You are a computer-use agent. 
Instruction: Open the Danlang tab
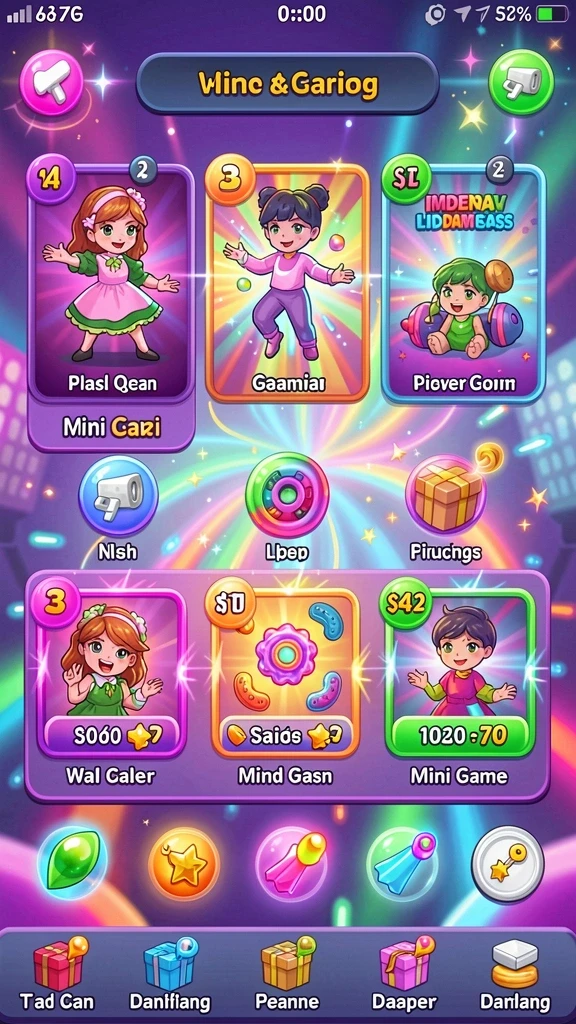point(515,974)
